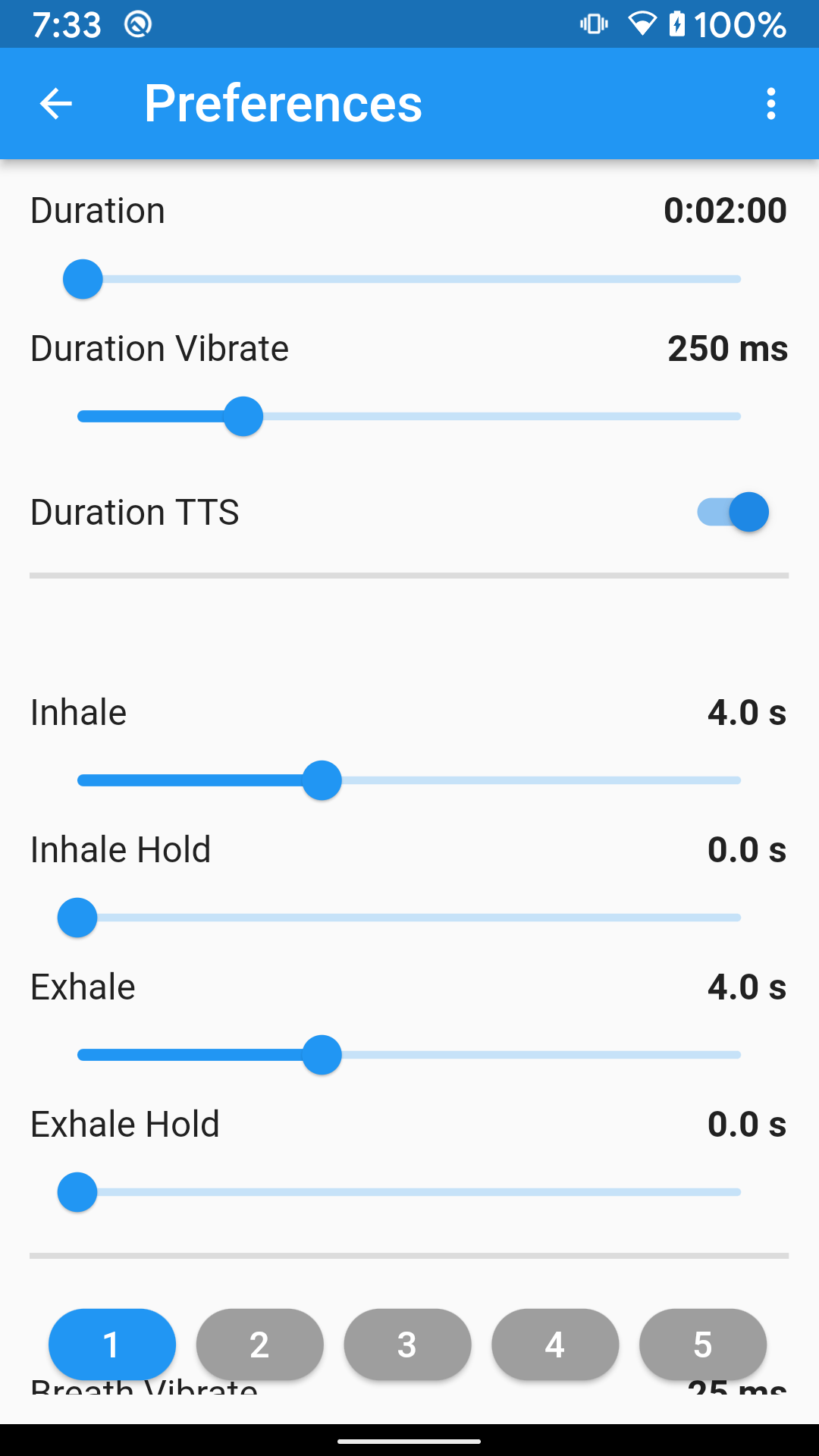This screenshot has height=1456, width=819.
Task: Choose preset 5
Action: [703, 1345]
